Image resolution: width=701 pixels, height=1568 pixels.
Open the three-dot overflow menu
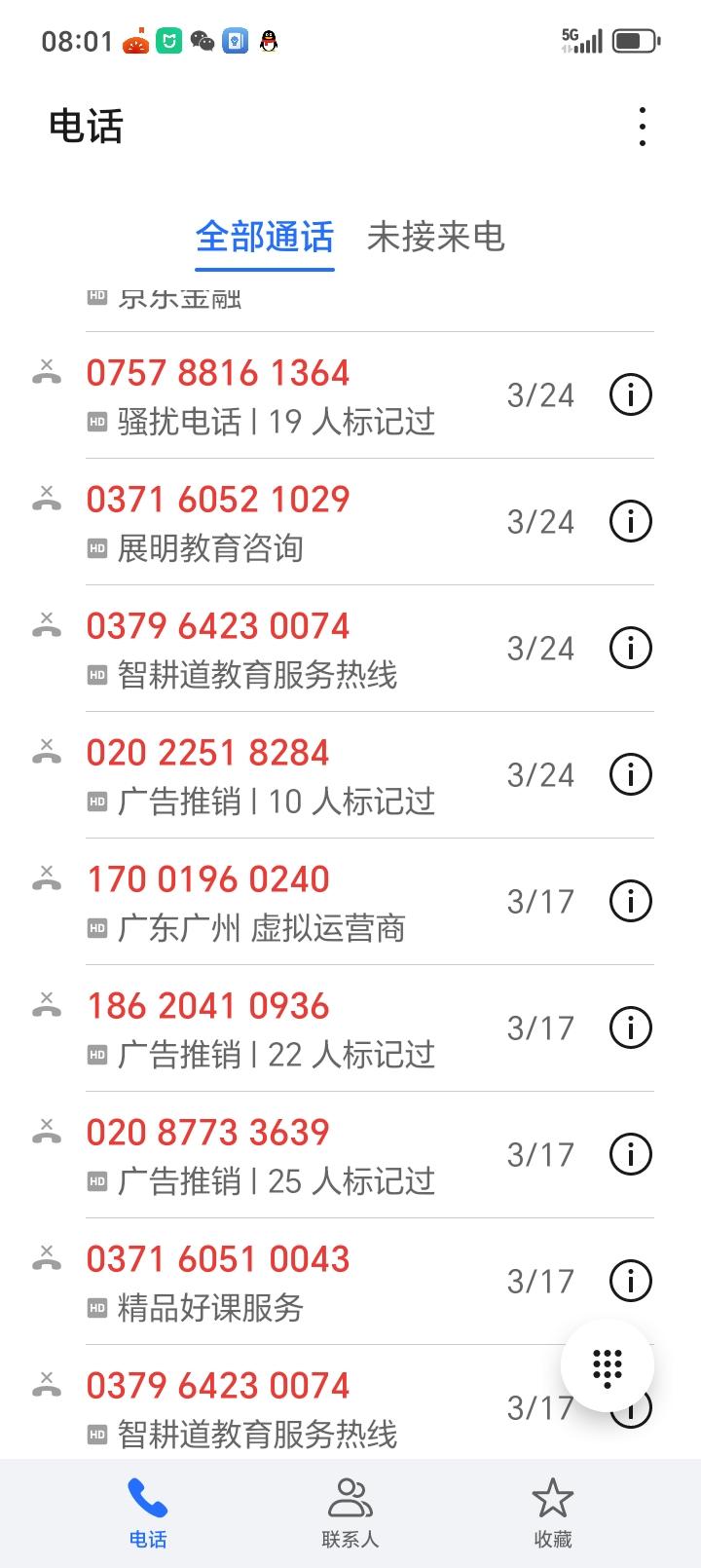click(642, 127)
